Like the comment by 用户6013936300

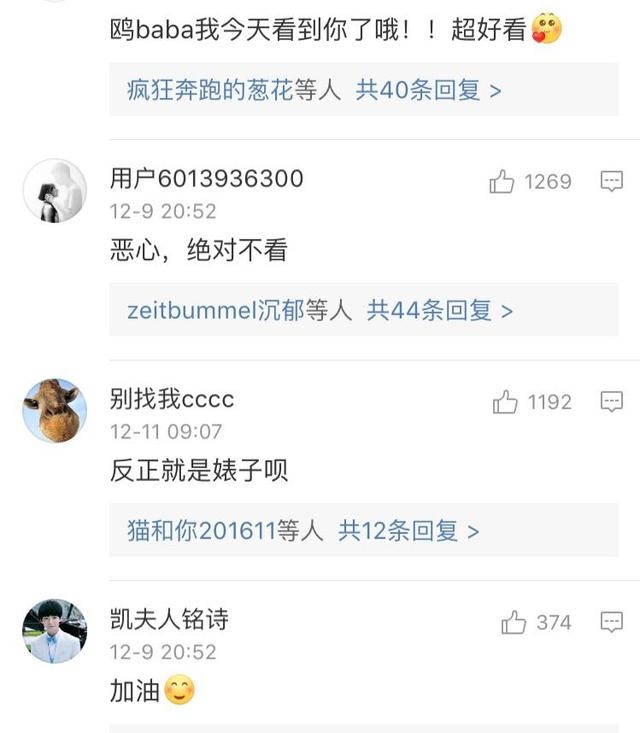[502, 182]
